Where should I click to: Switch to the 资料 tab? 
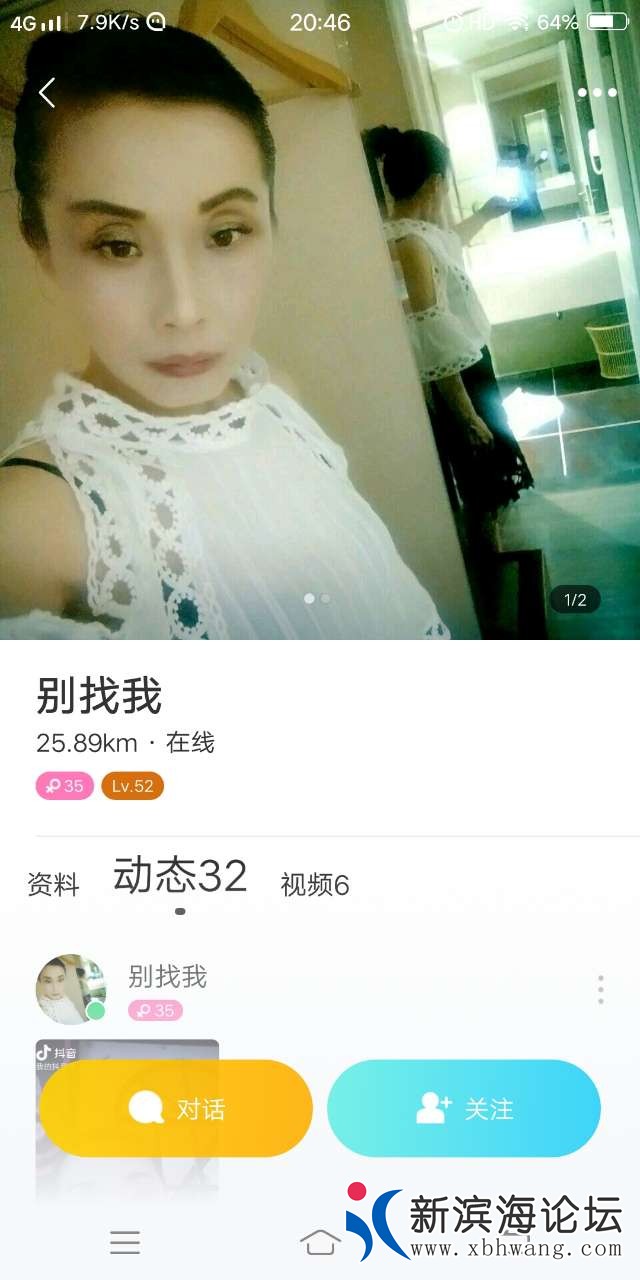point(53,885)
